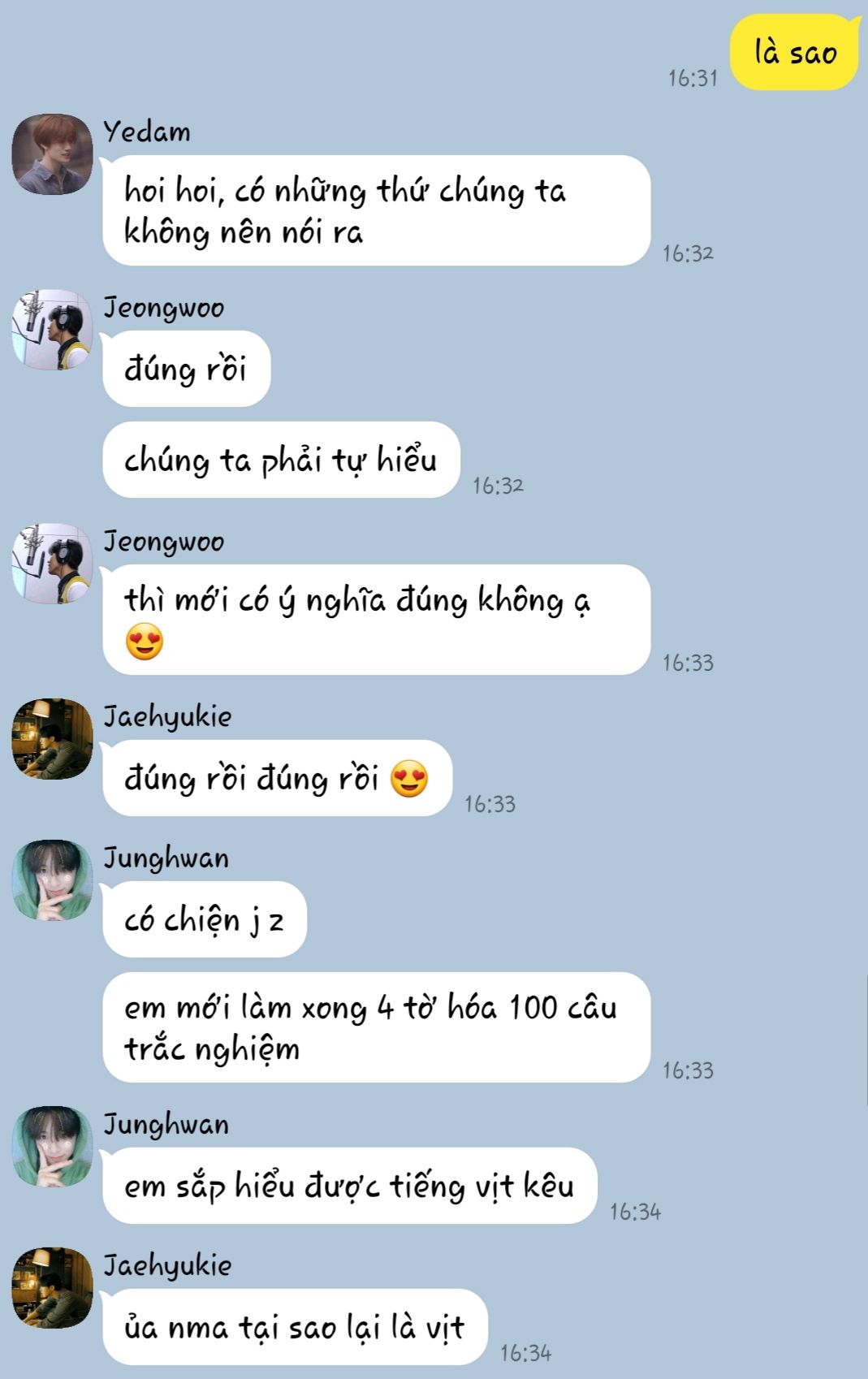Open Jaehyukie's avatar next to "đúng rồi đúng rồi"
This screenshot has width=868, height=1379.
52,739
